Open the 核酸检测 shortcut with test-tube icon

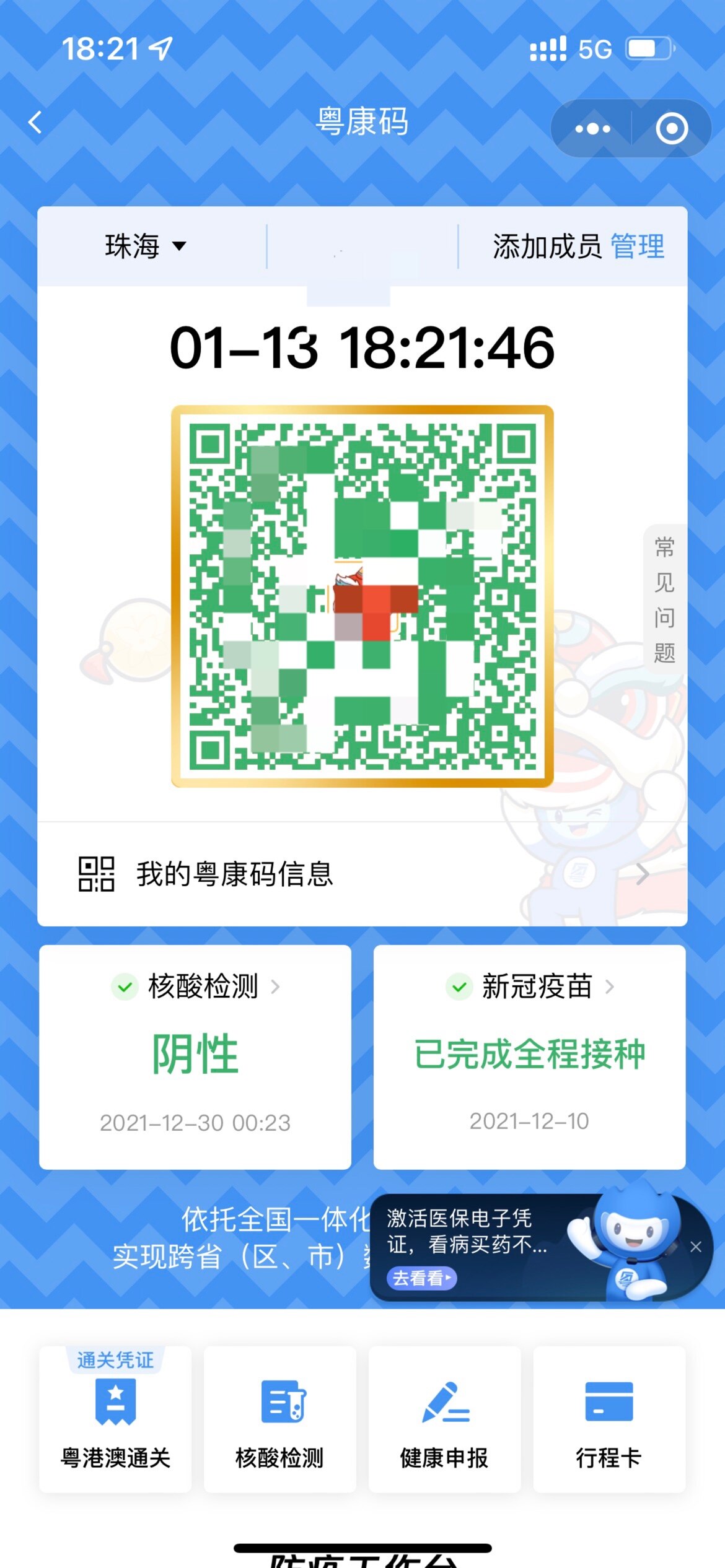[x=280, y=1421]
